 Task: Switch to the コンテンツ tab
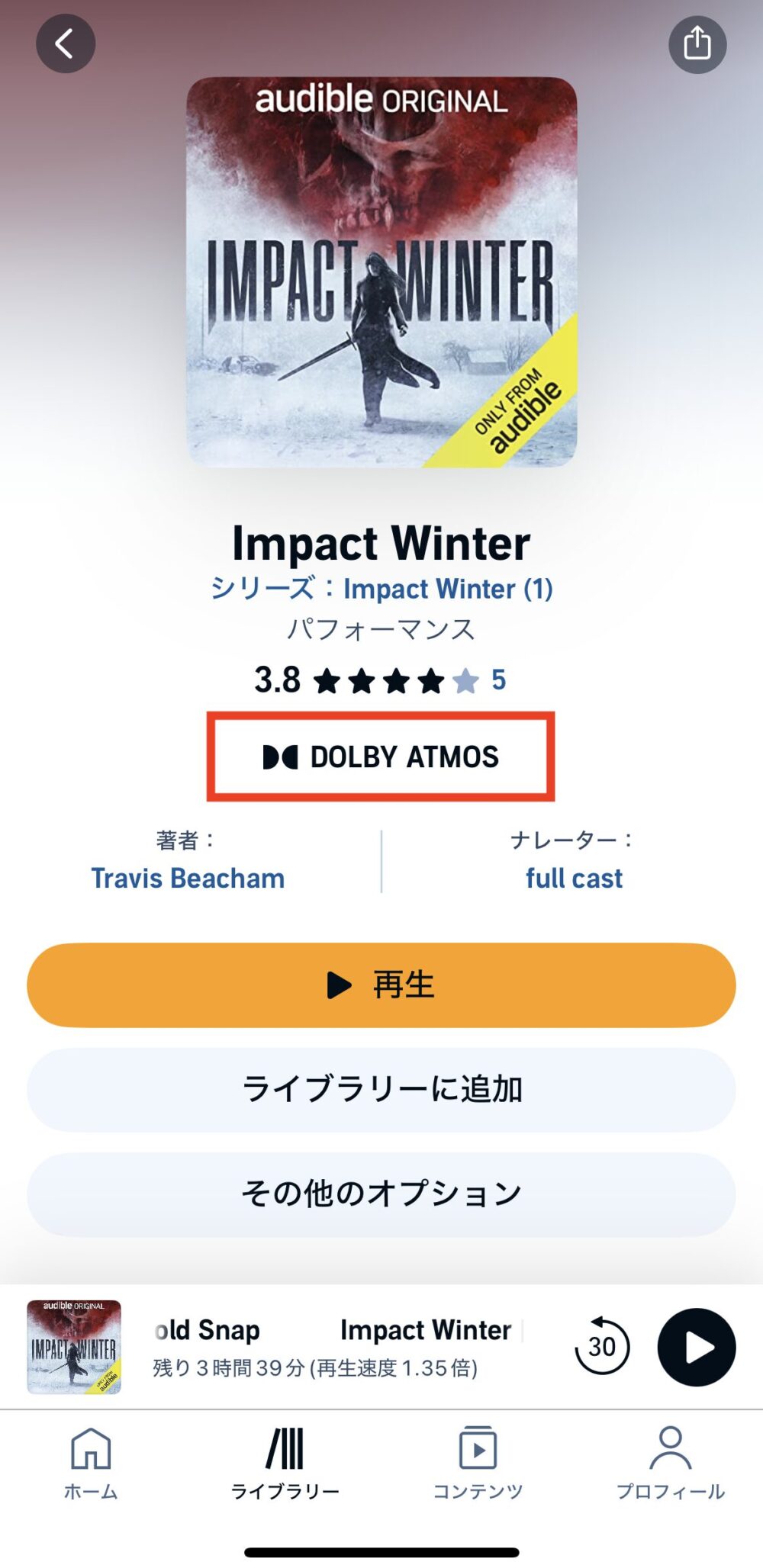point(478,1464)
